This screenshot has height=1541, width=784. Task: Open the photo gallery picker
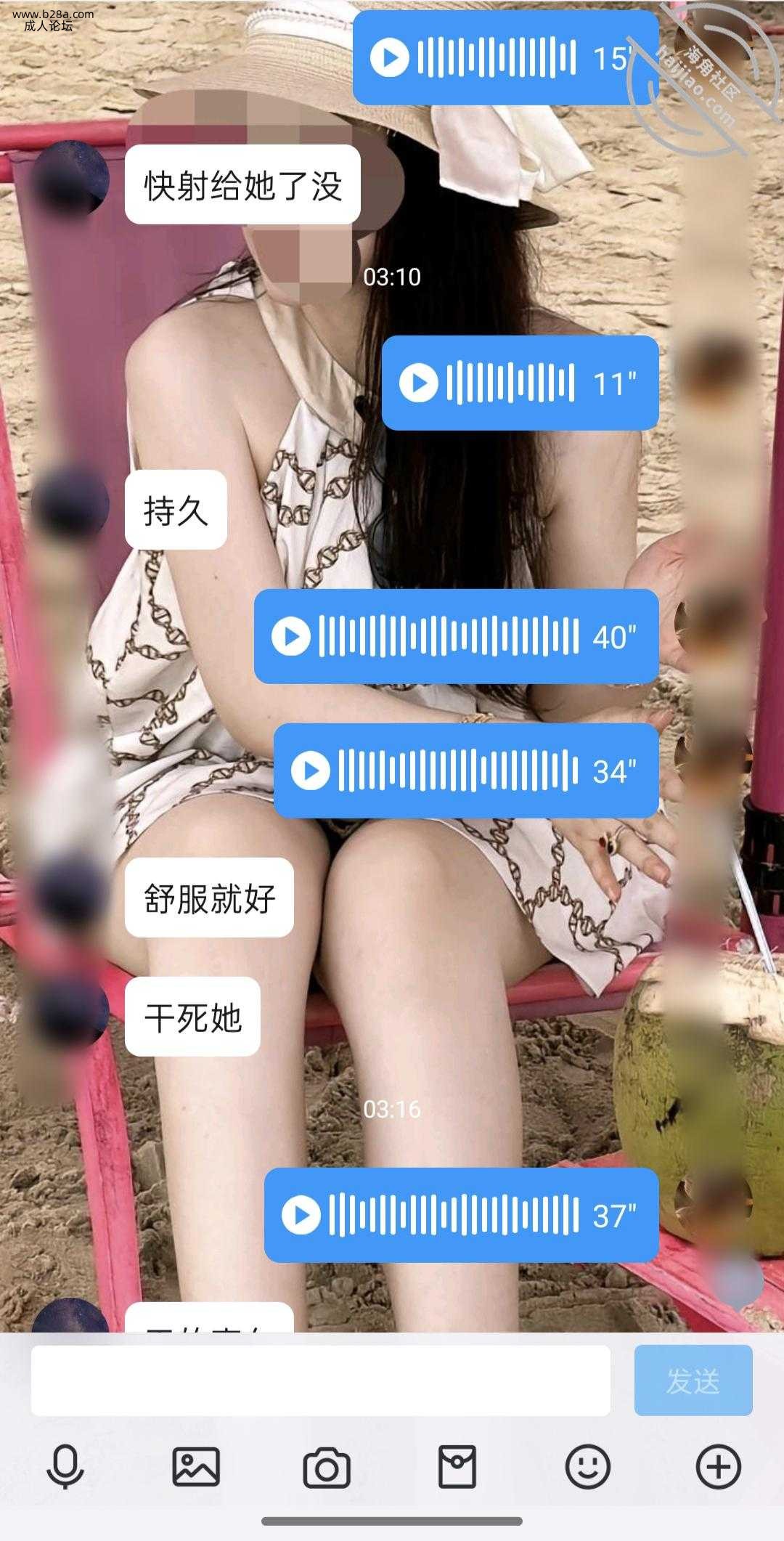196,1467
